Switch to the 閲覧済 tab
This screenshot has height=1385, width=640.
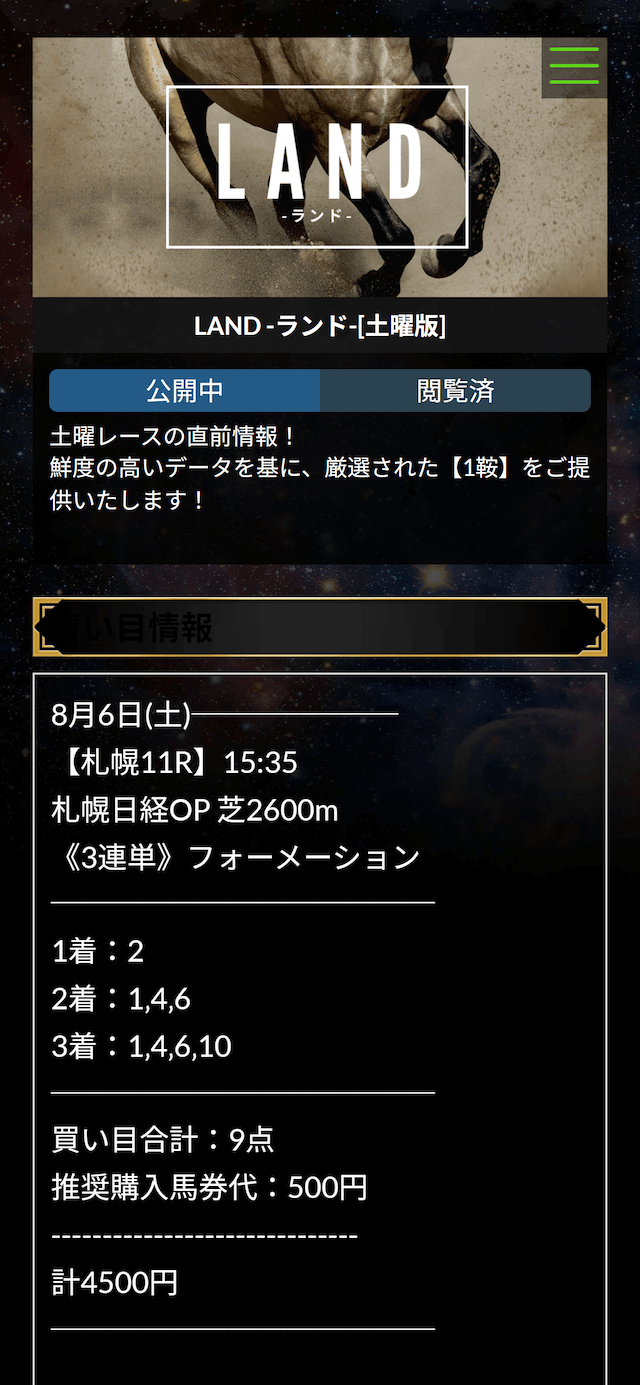click(x=456, y=391)
